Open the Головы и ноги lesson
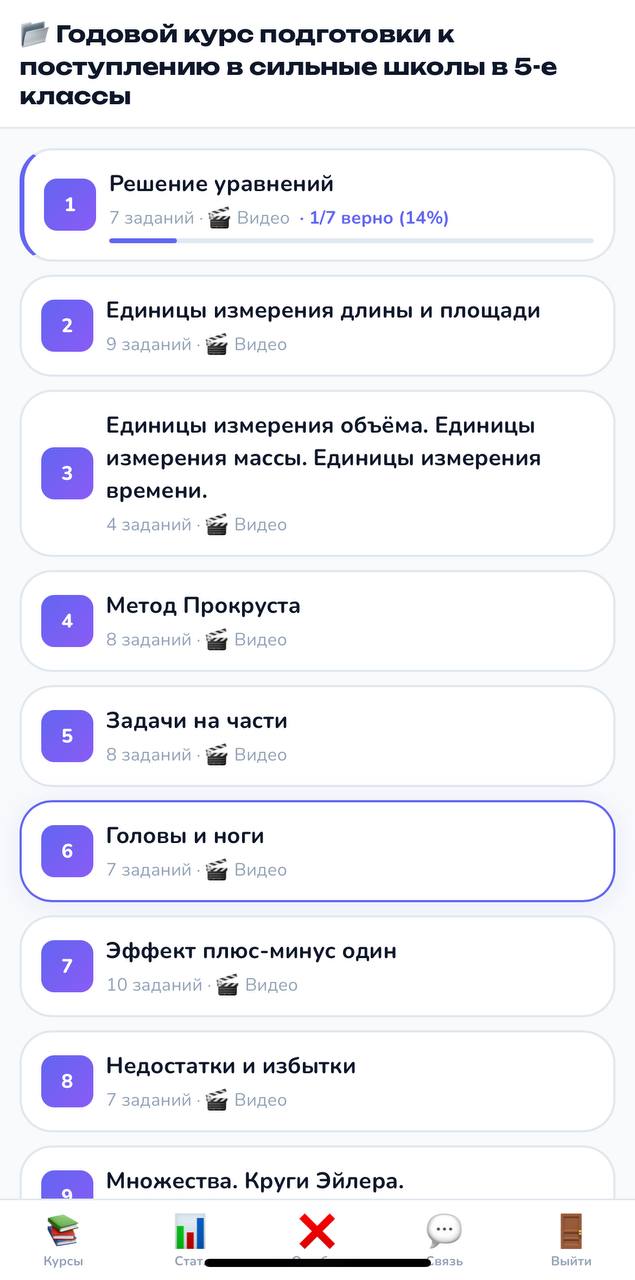Image resolution: width=635 pixels, height=1280 pixels. click(x=317, y=851)
